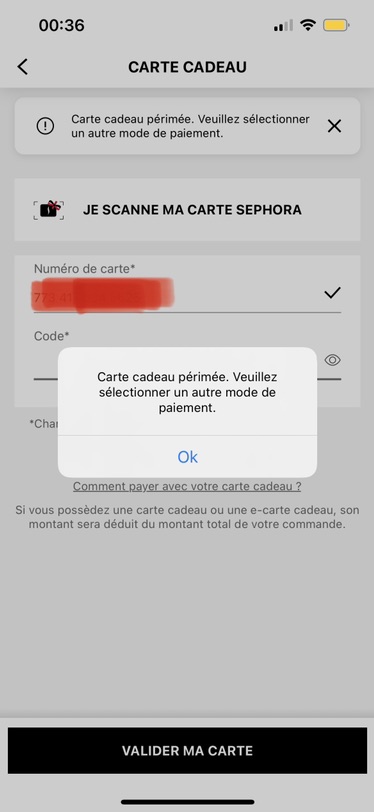Image resolution: width=374 pixels, height=812 pixels.
Task: Go back with the top-left arrow
Action: tap(22, 67)
